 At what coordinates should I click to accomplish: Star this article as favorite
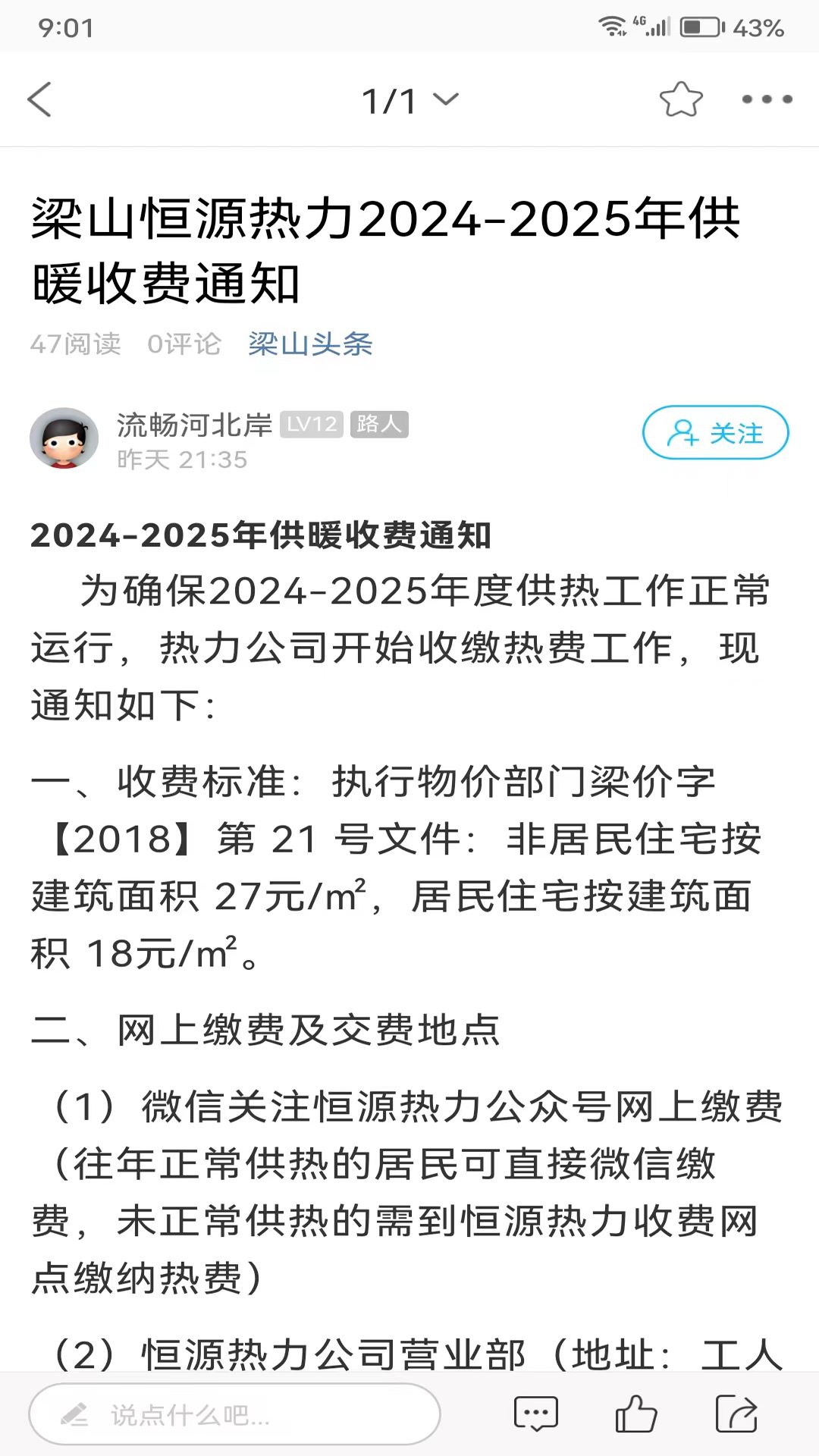tap(677, 99)
